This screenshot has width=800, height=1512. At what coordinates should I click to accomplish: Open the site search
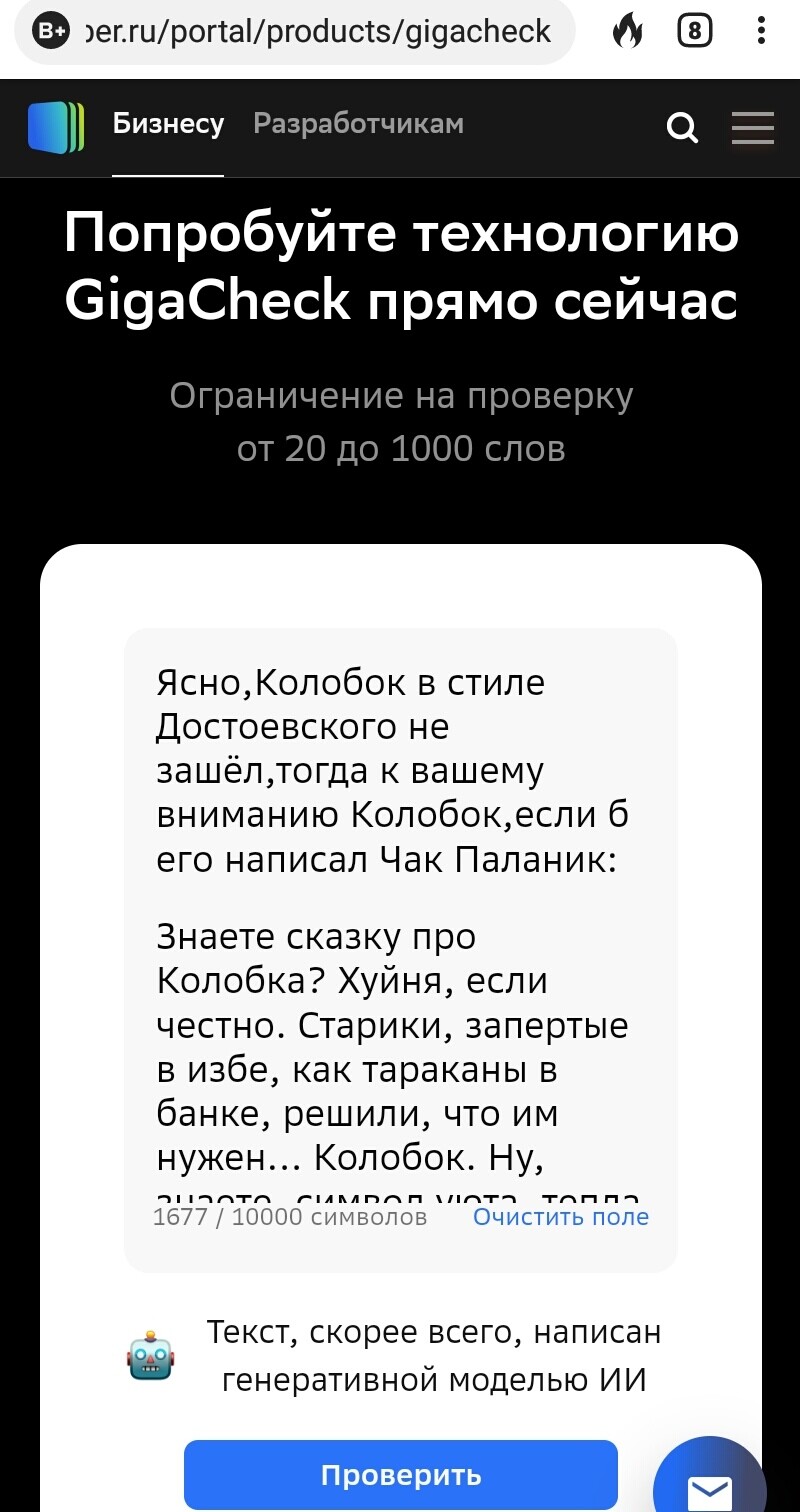click(x=682, y=128)
